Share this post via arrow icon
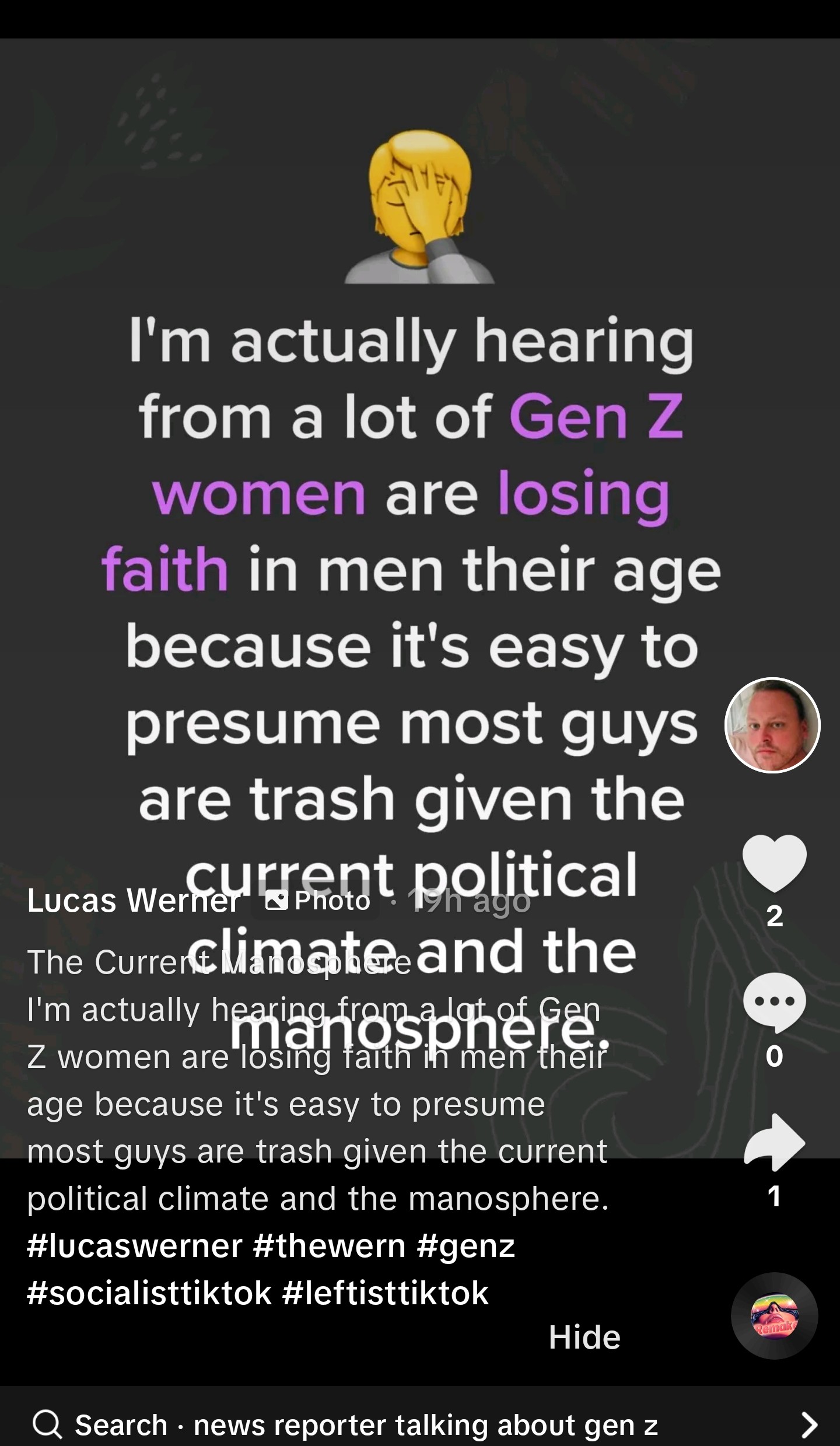The width and height of the screenshot is (840, 1446). (774, 1143)
